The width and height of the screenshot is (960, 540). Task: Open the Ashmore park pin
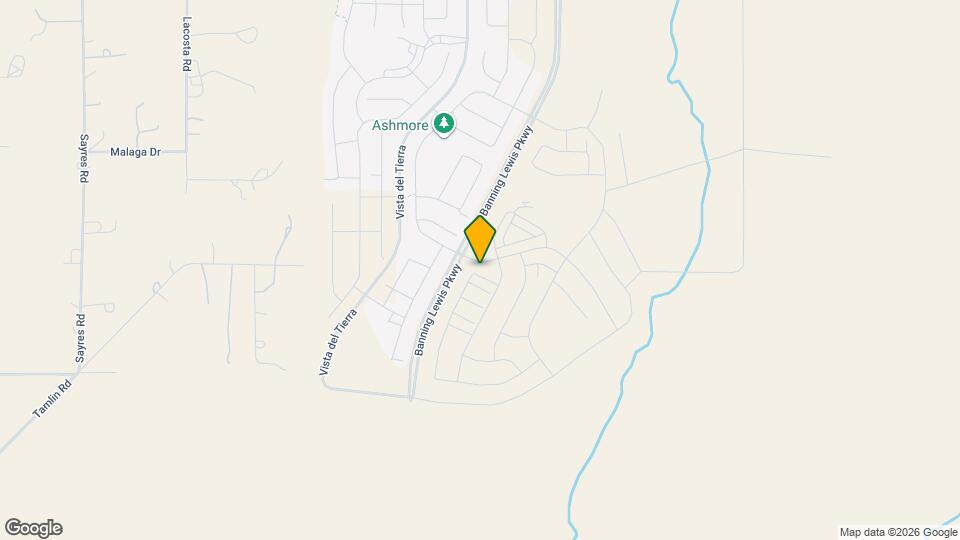(444, 124)
